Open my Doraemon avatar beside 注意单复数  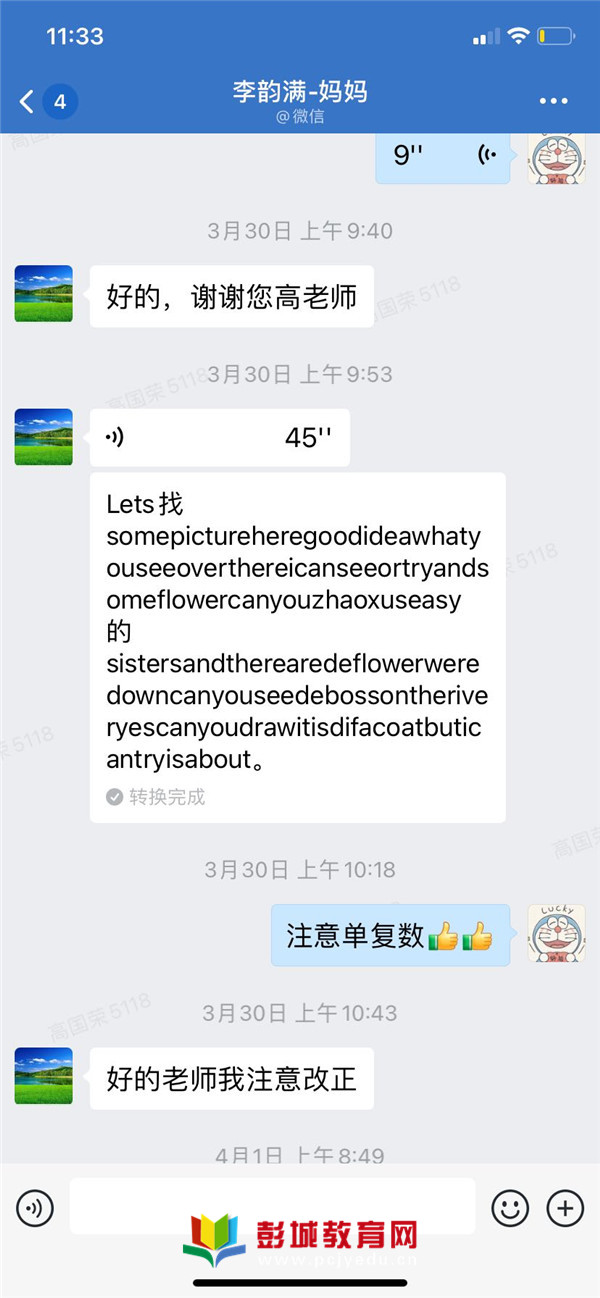tap(556, 933)
